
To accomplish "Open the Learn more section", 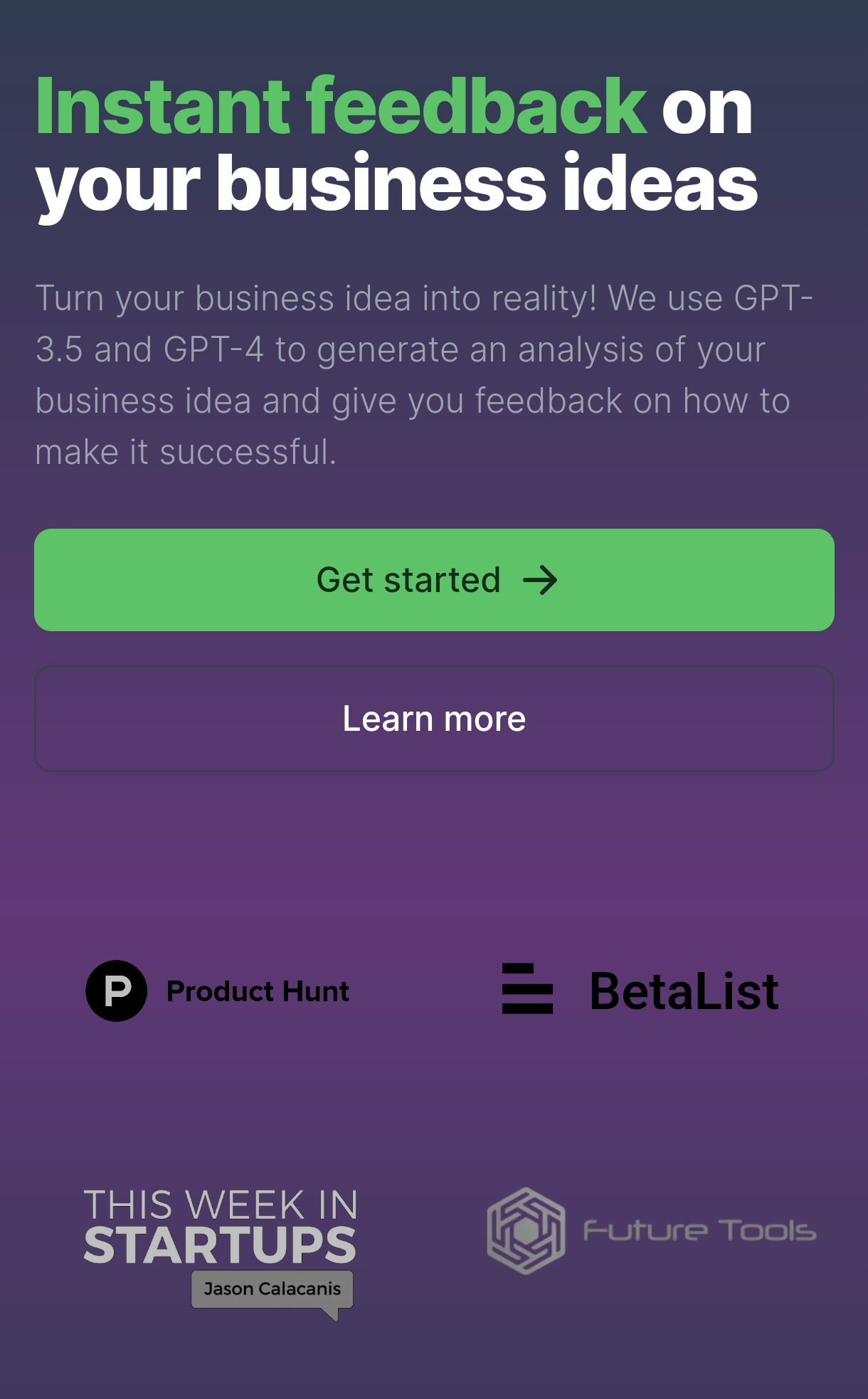I will 434,719.
